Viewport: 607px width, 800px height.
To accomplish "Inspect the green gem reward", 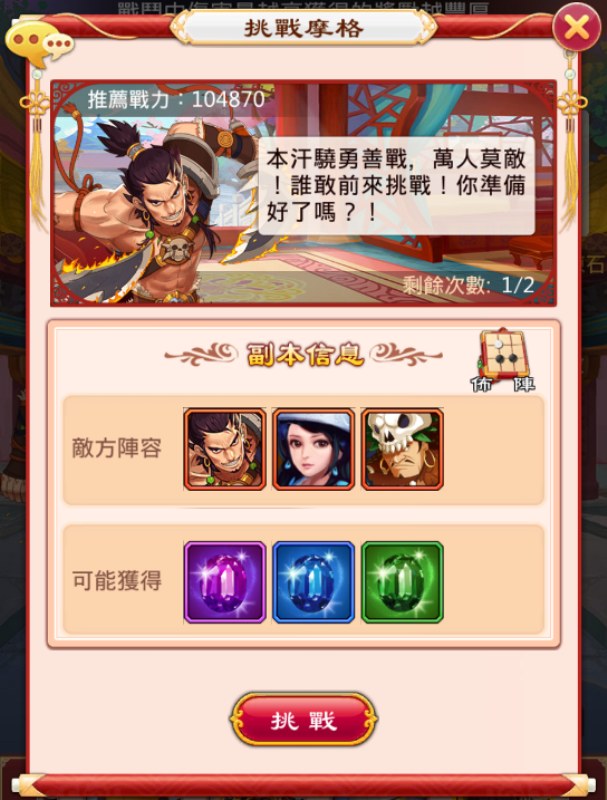I will pyautogui.click(x=402, y=582).
